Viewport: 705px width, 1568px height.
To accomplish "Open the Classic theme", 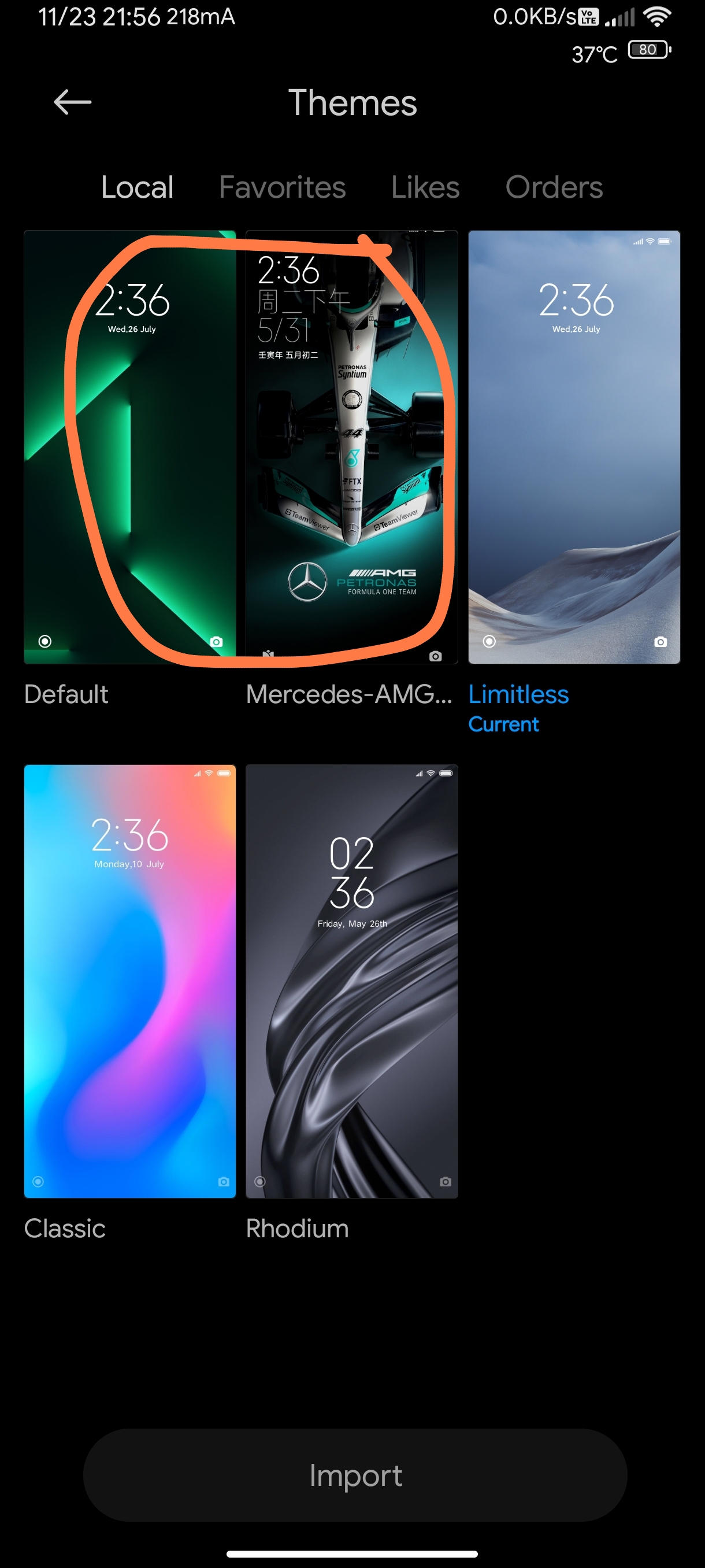I will coord(129,981).
